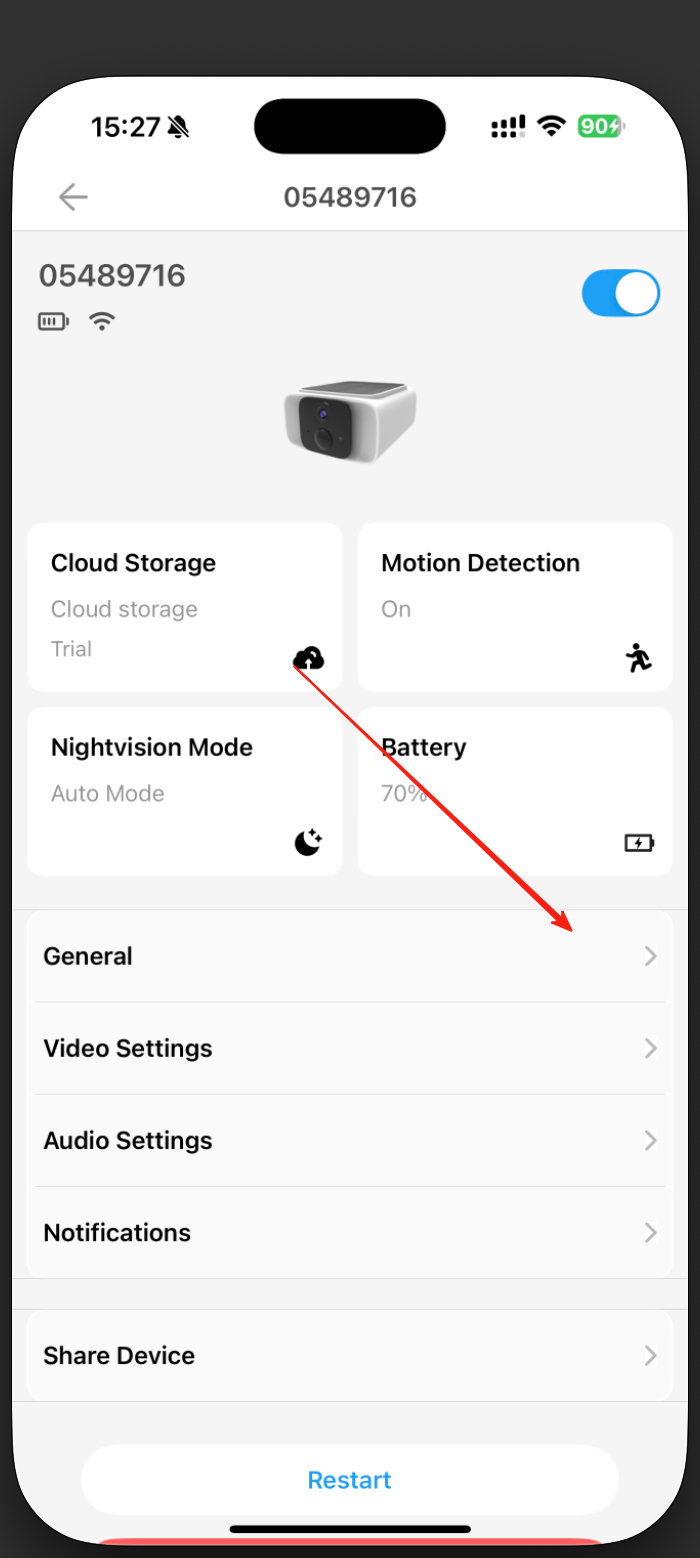Go back using the arrow icon
Screen dimensions: 700x1558
(73, 197)
